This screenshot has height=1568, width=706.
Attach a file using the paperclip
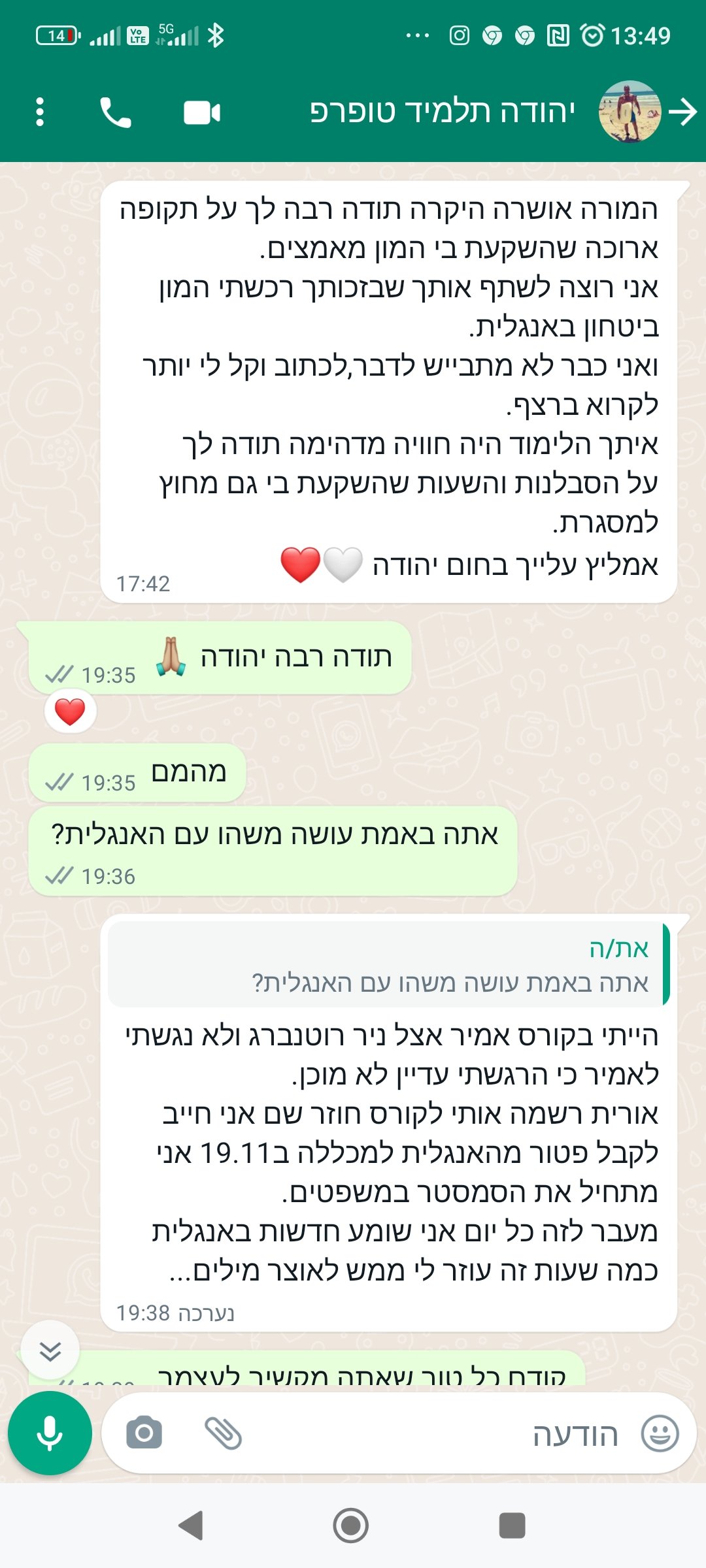point(224,1433)
